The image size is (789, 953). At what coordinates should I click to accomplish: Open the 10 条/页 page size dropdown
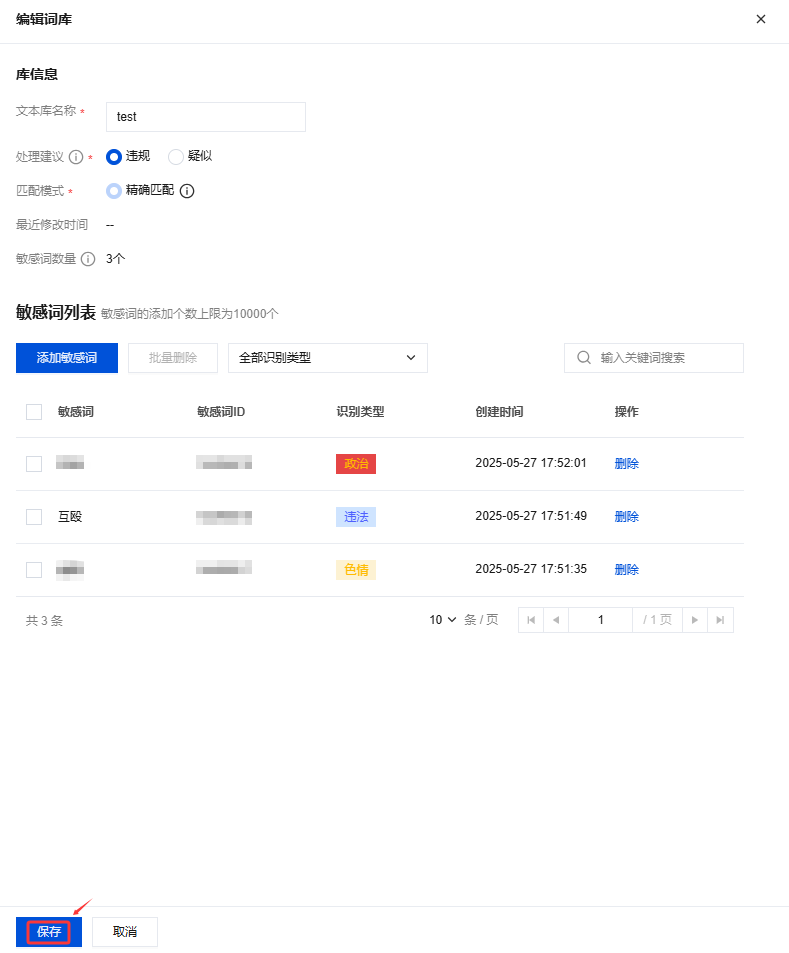pos(443,620)
